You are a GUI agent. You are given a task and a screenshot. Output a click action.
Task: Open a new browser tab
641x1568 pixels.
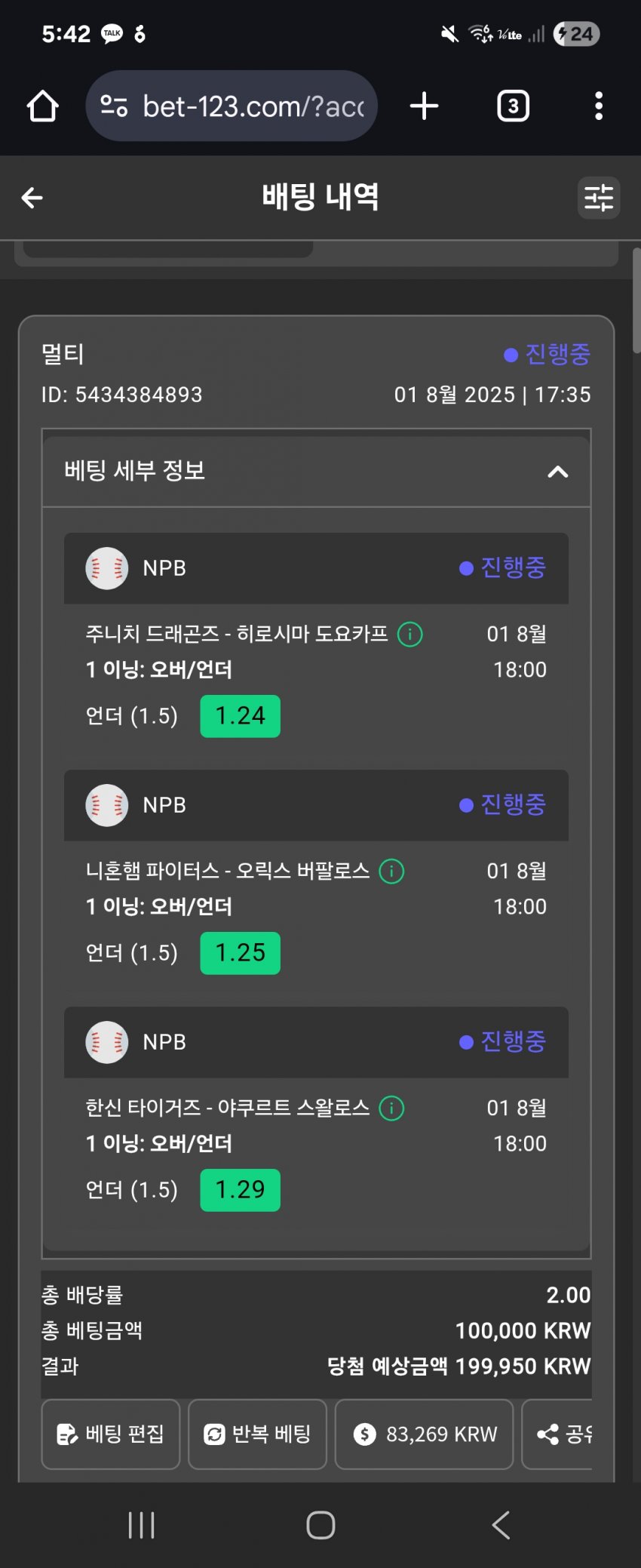click(x=424, y=106)
